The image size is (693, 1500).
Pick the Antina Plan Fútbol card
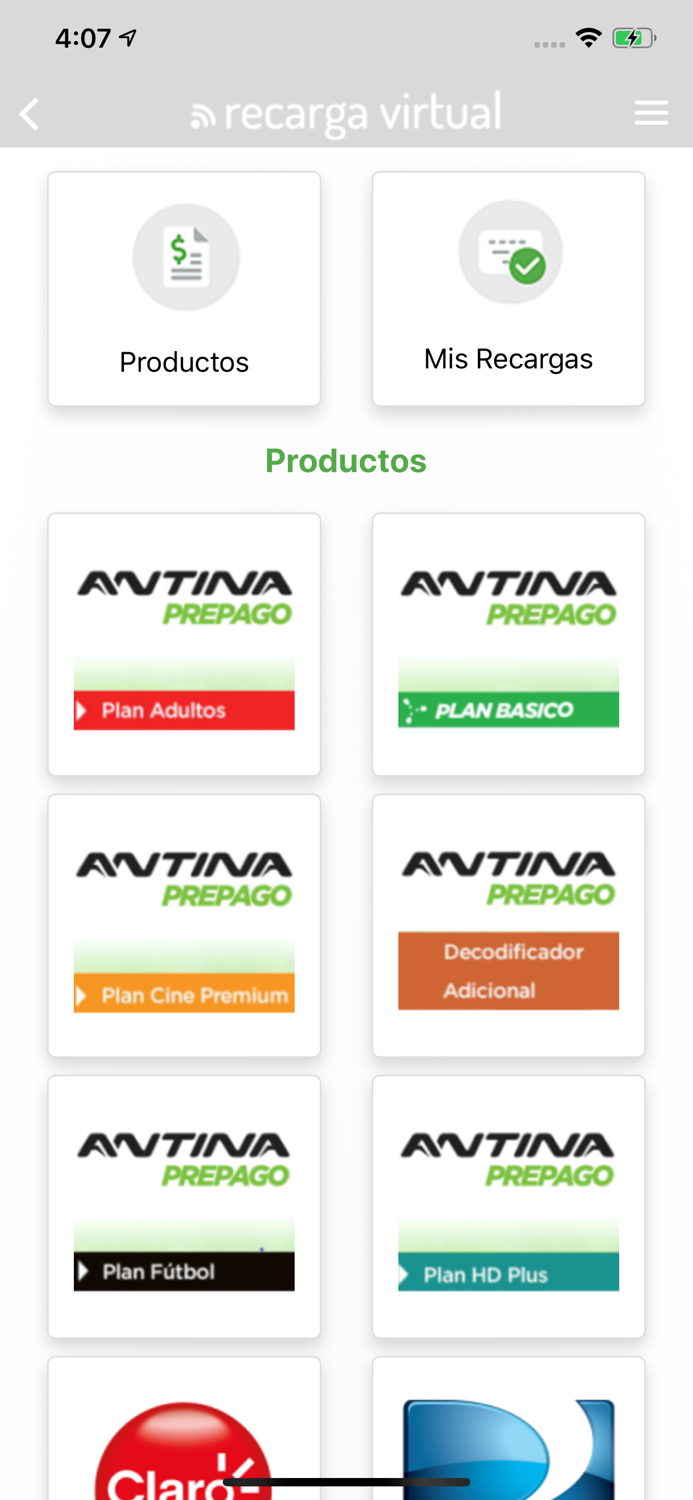pyautogui.click(x=184, y=1206)
